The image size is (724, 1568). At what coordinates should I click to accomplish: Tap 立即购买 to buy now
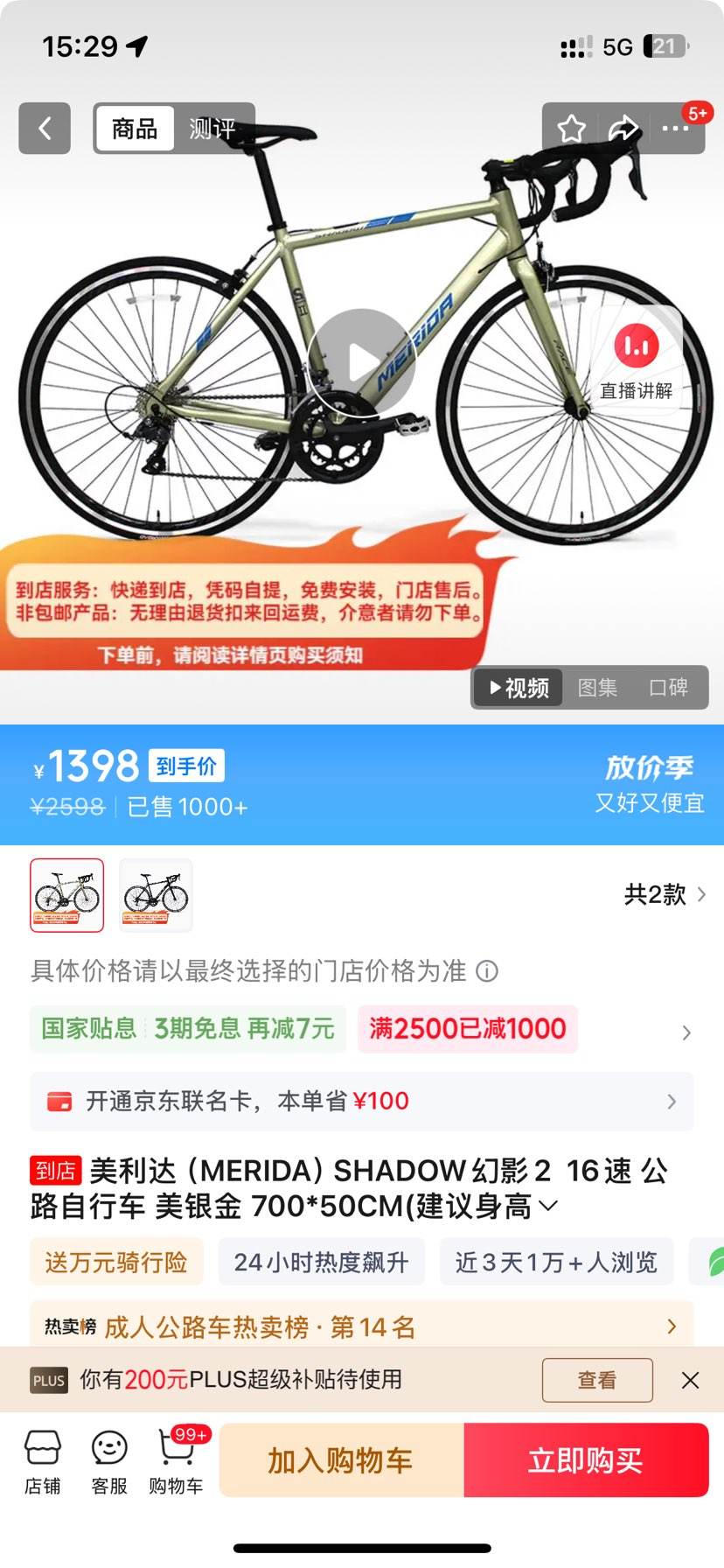coord(585,1459)
